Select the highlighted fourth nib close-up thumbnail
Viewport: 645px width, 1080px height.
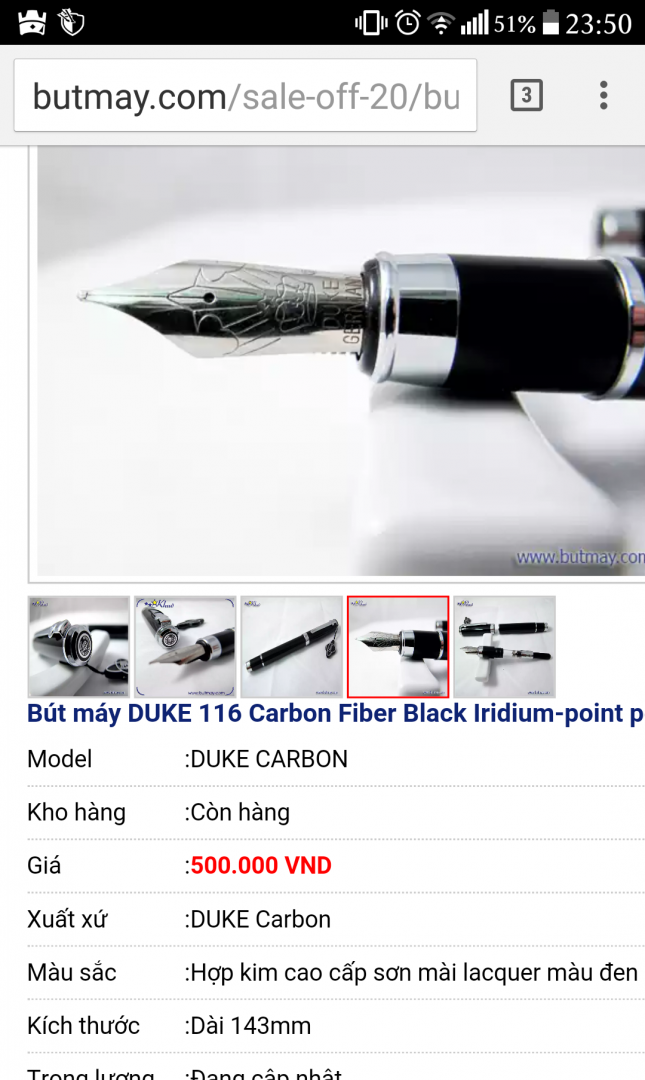pos(398,647)
